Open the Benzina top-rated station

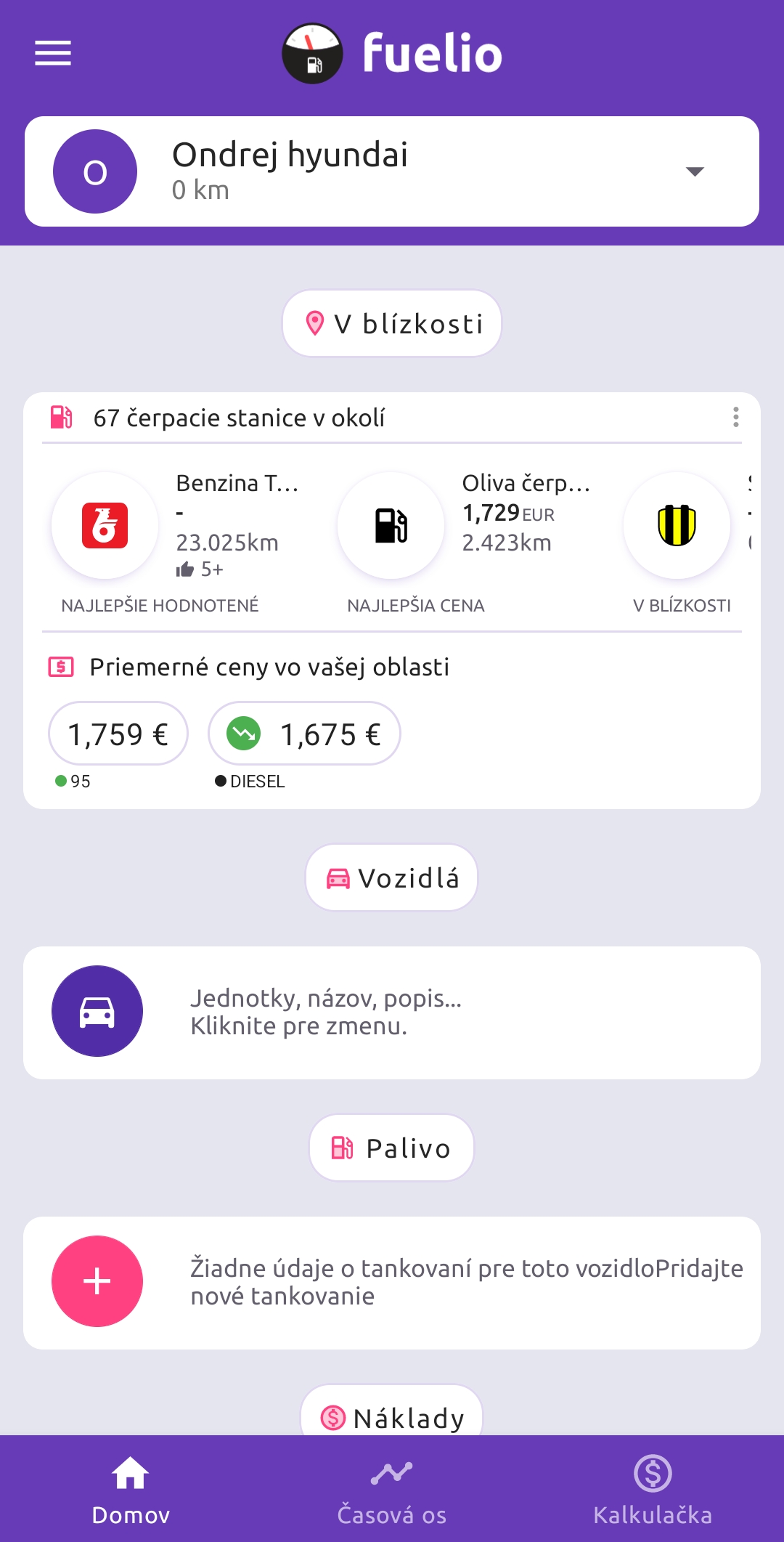105,526
